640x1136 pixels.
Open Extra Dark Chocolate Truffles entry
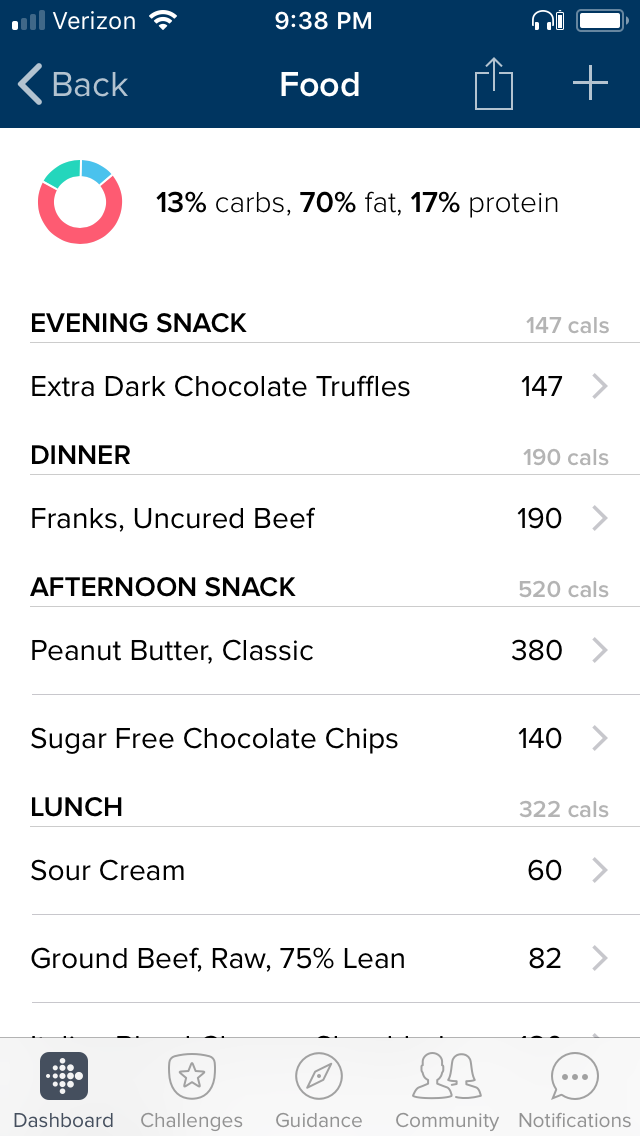[320, 387]
